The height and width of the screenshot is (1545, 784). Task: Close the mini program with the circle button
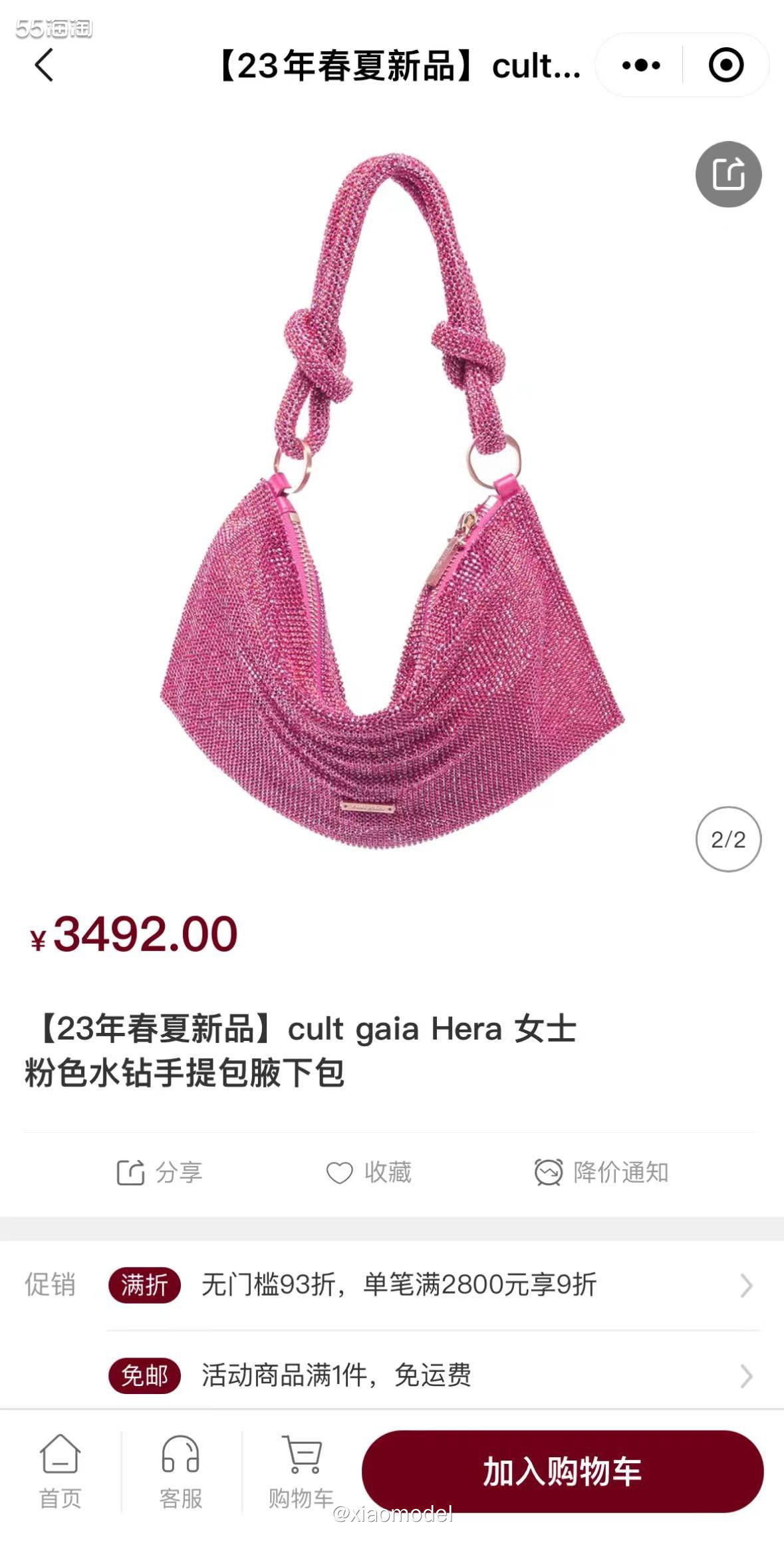725,65
